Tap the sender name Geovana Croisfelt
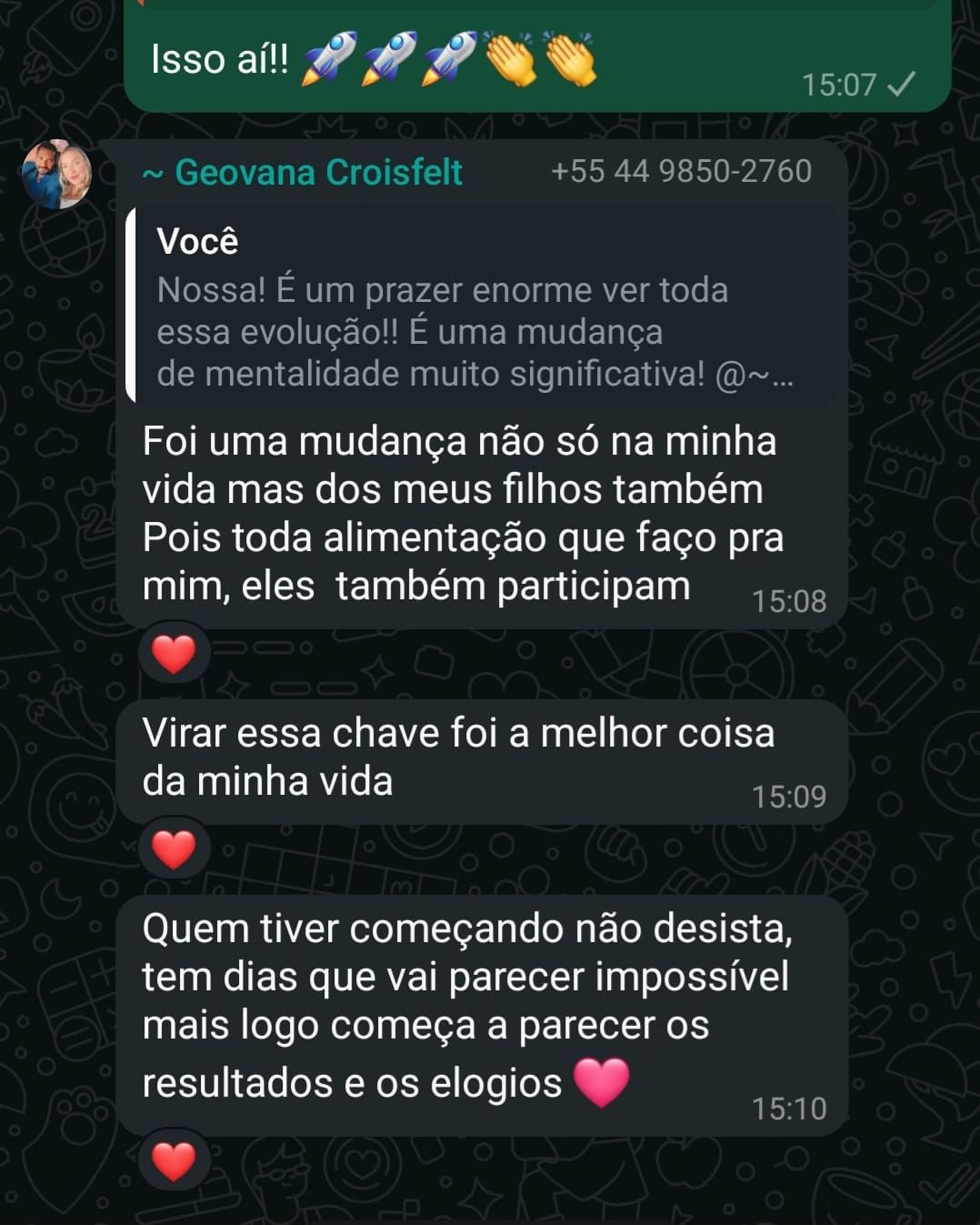 coord(317,172)
